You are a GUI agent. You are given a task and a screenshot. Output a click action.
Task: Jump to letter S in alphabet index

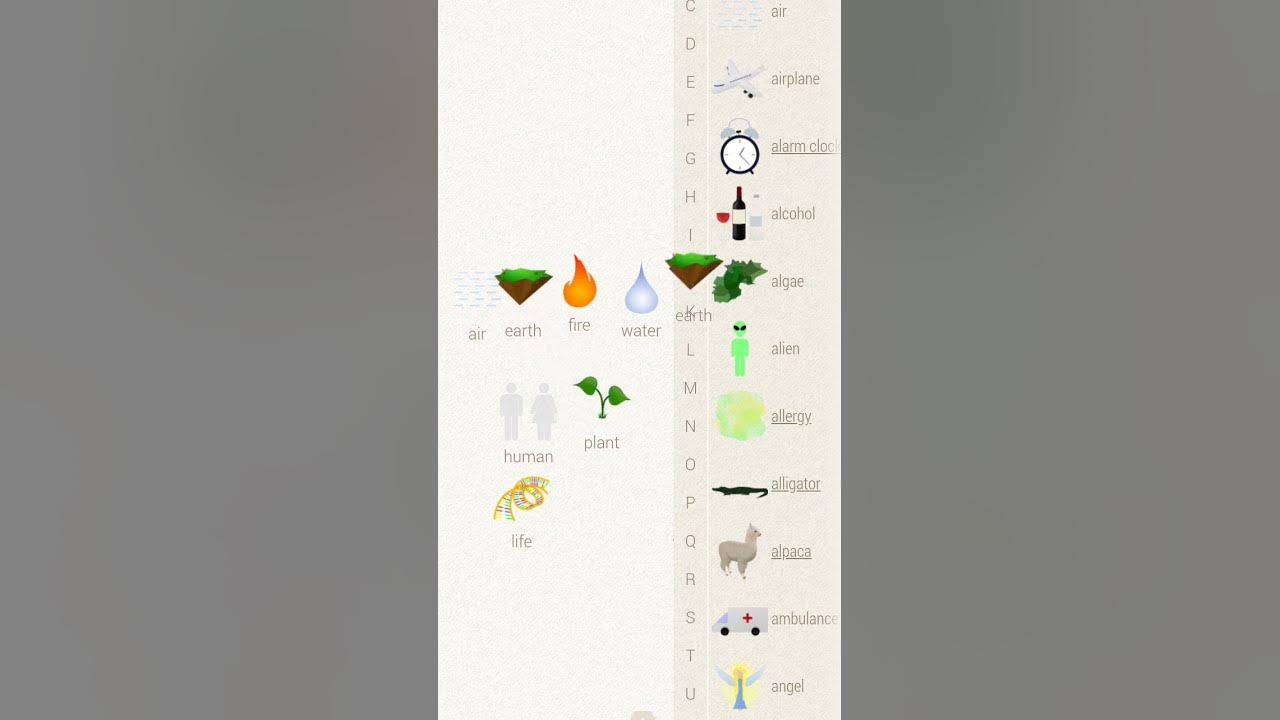tap(690, 618)
